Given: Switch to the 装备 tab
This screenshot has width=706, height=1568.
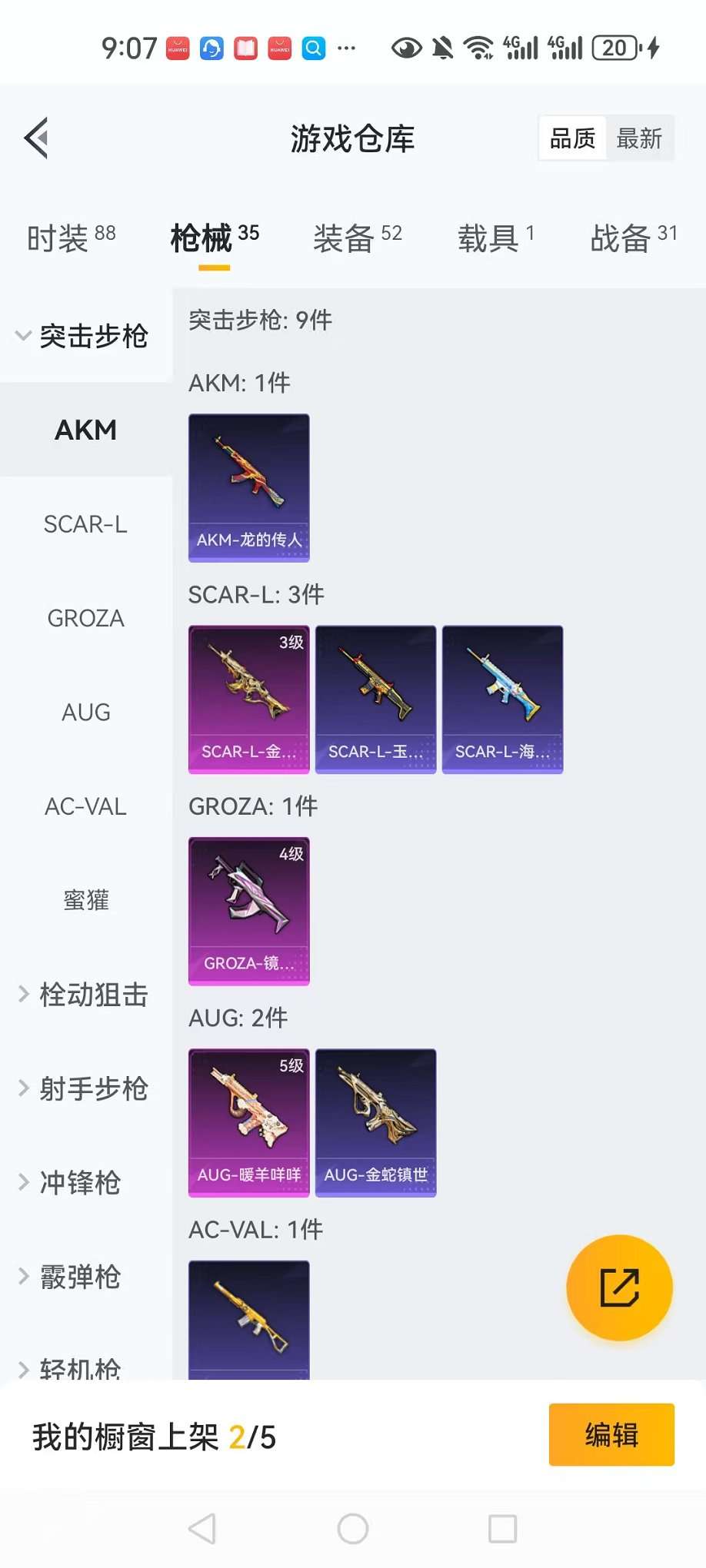Looking at the screenshot, I should (x=357, y=238).
